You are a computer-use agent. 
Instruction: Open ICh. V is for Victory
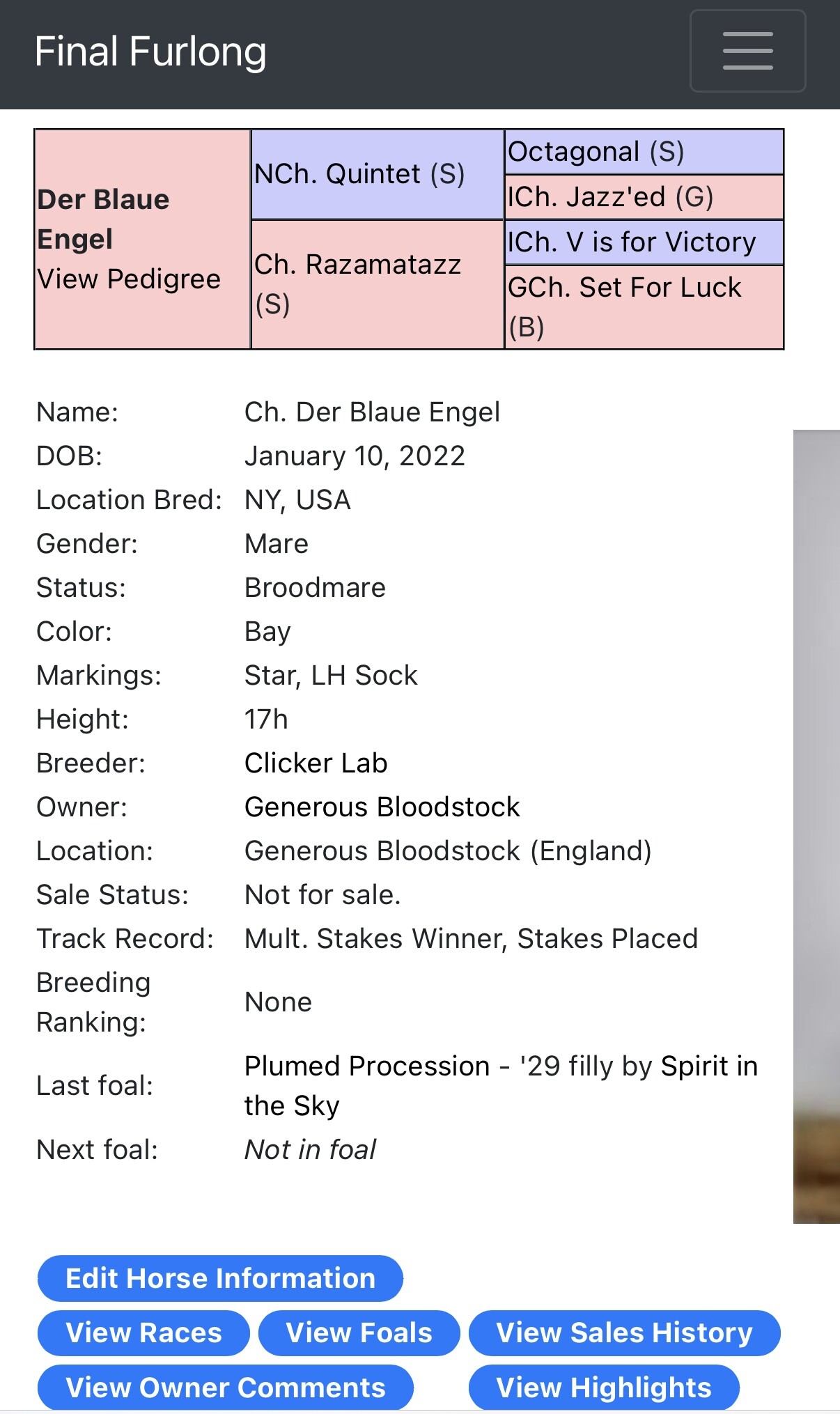[631, 242]
